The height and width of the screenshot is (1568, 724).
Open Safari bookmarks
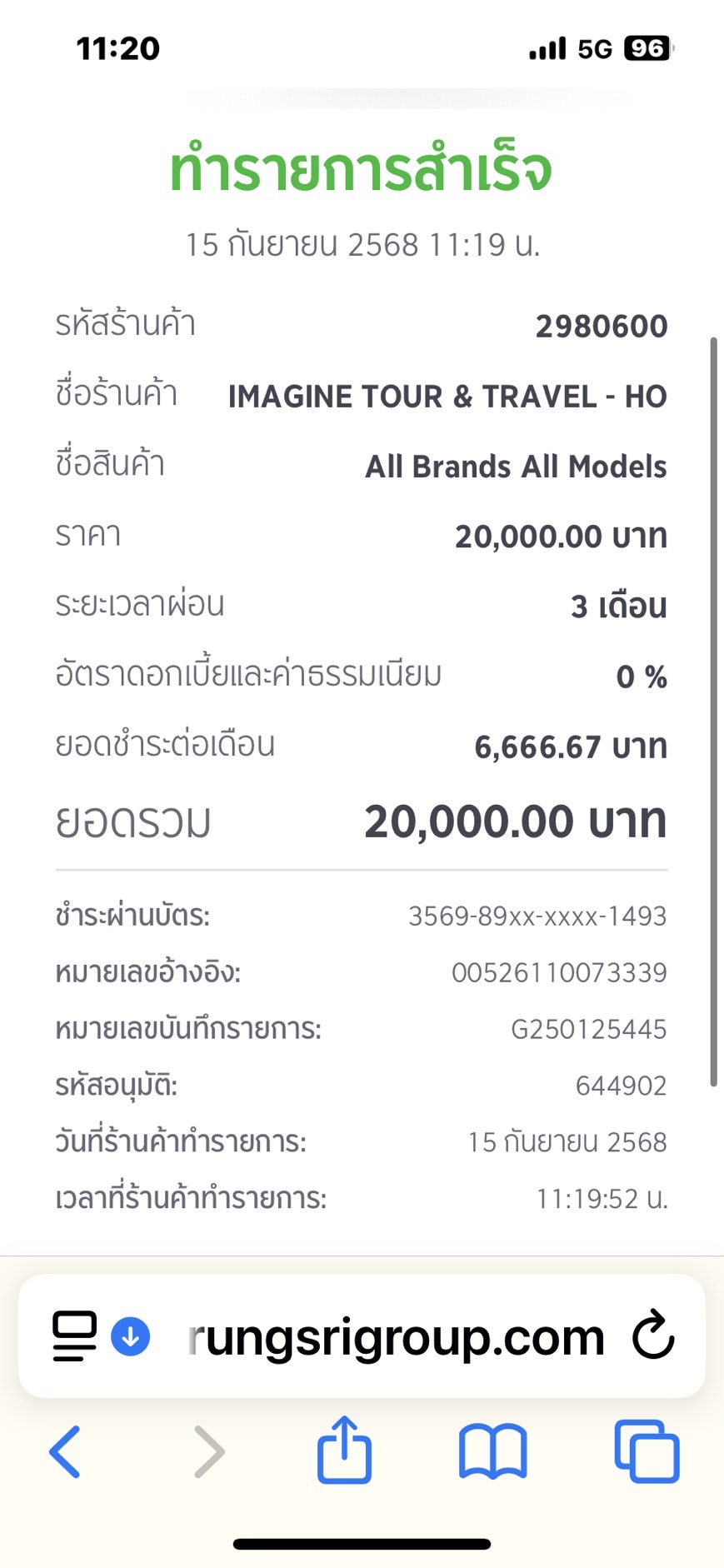[492, 1451]
